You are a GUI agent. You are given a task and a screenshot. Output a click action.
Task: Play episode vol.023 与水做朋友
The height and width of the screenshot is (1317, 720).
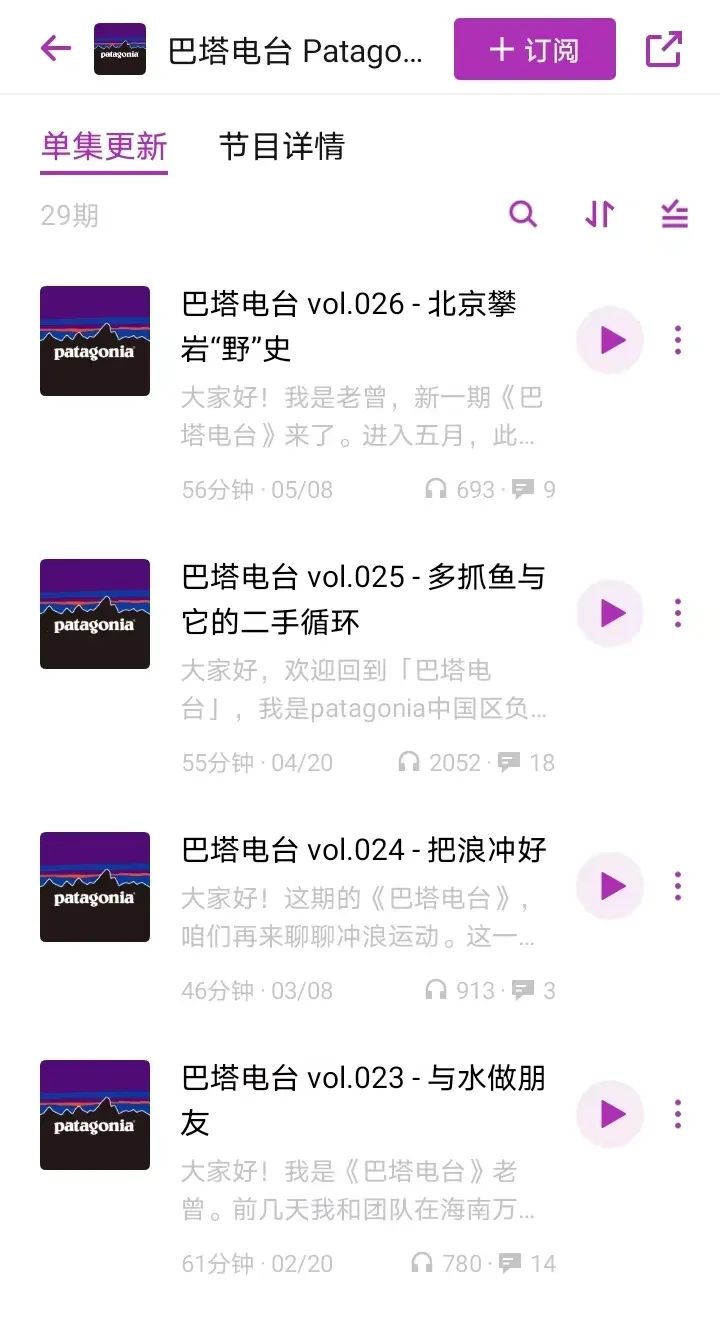[610, 1114]
